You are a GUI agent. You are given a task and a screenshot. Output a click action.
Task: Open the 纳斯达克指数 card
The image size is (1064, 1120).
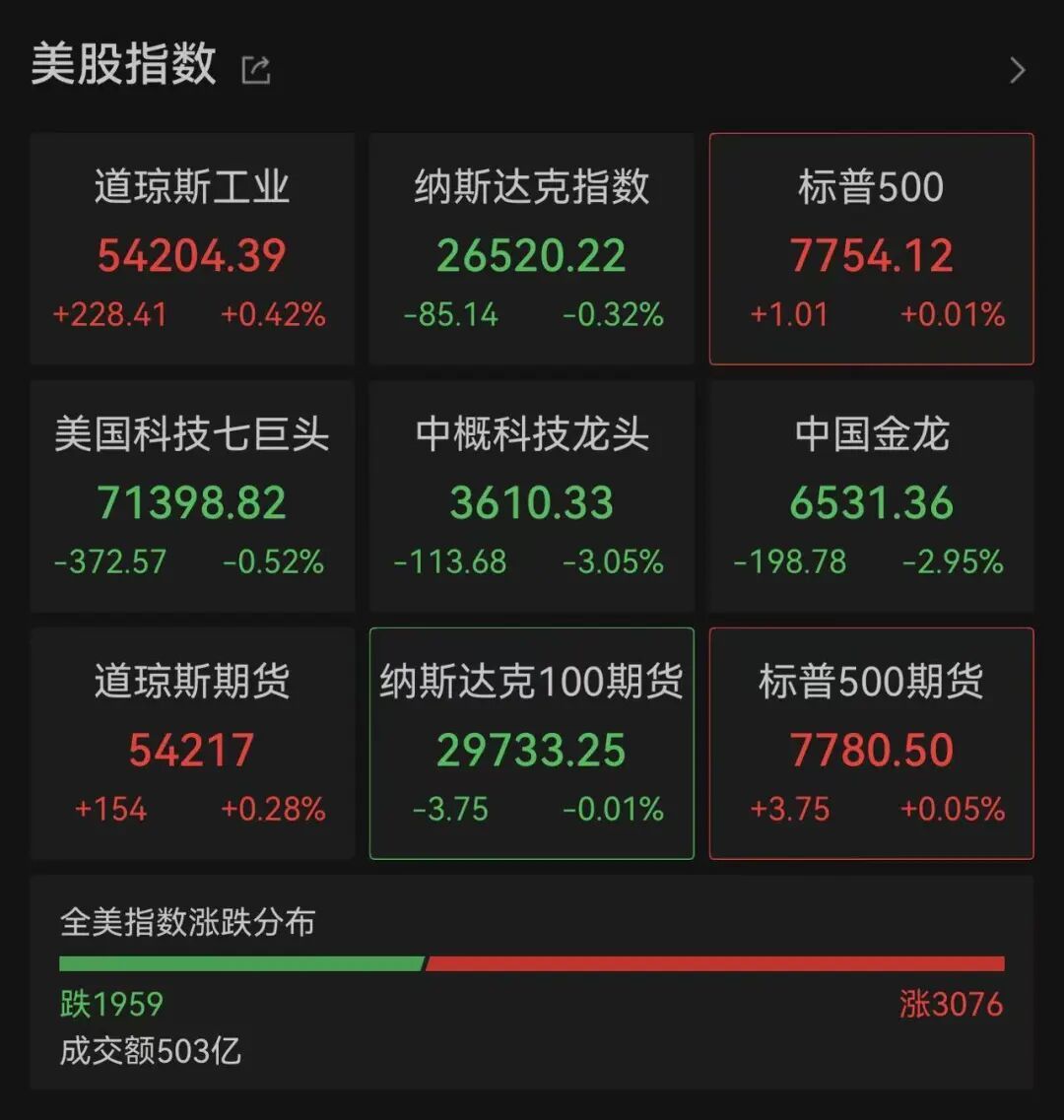click(x=532, y=248)
